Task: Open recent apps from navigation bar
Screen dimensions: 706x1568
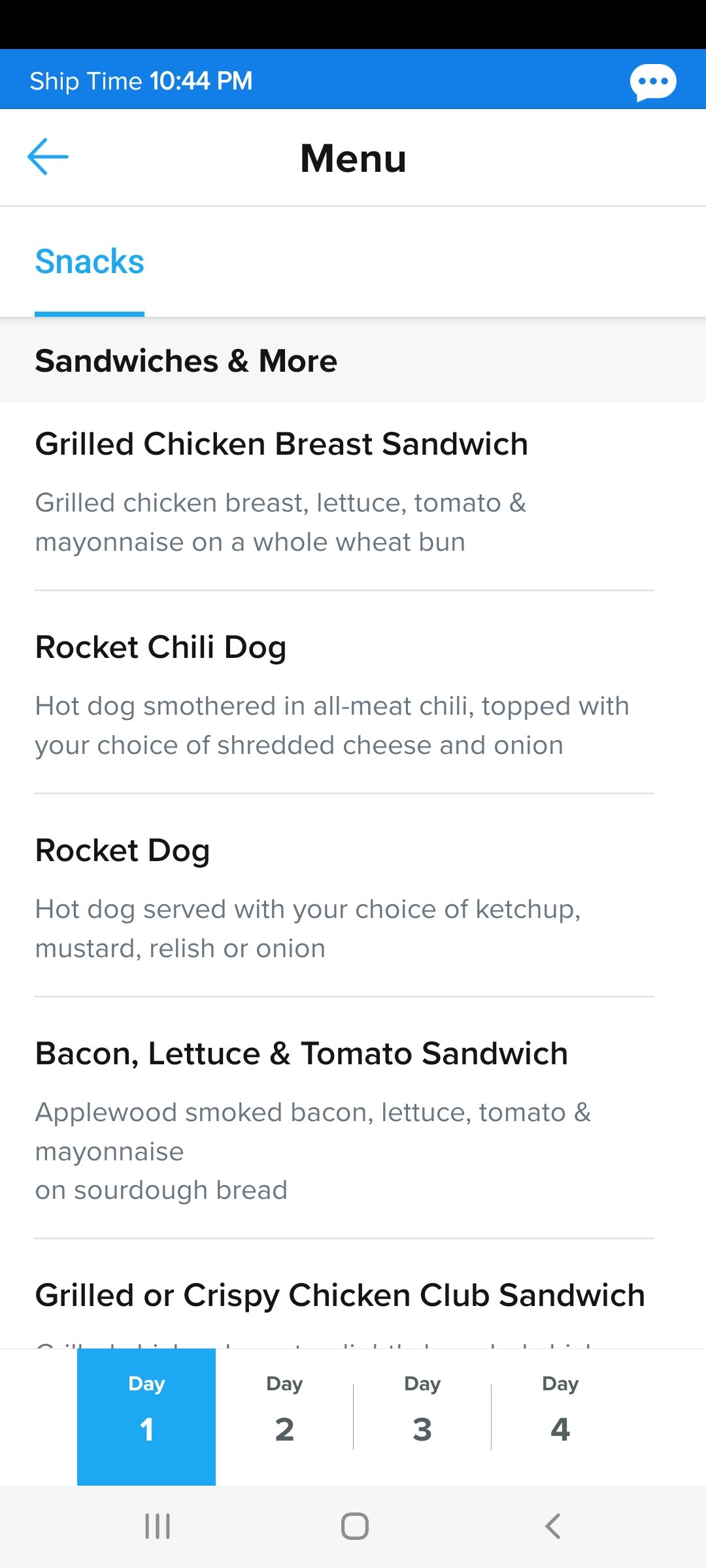Action: click(158, 1526)
